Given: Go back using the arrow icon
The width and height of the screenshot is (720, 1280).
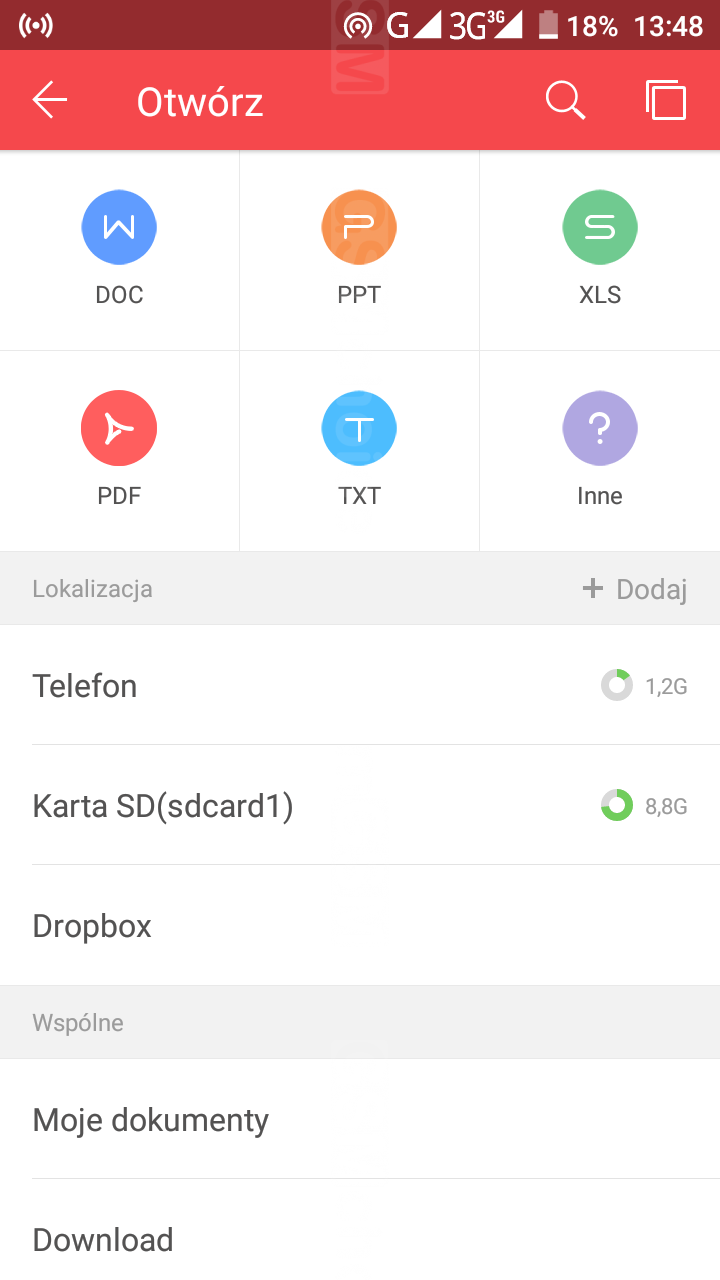Looking at the screenshot, I should click(x=50, y=101).
